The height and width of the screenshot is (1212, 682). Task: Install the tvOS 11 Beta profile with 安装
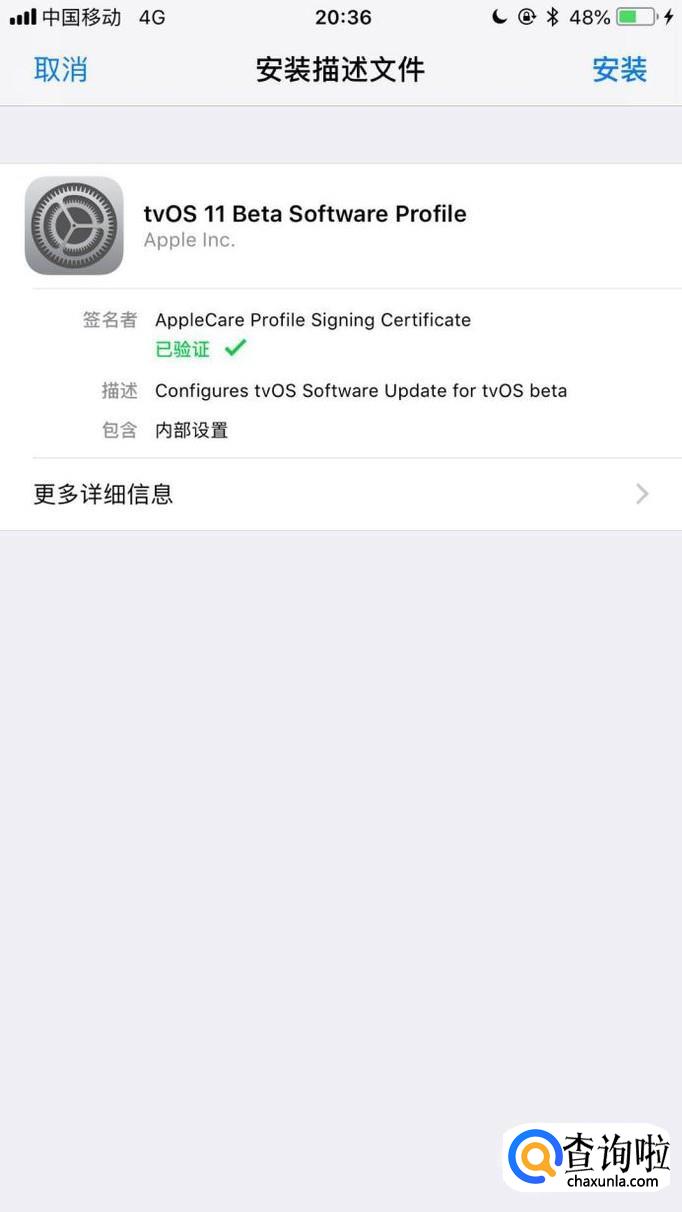pyautogui.click(x=619, y=70)
